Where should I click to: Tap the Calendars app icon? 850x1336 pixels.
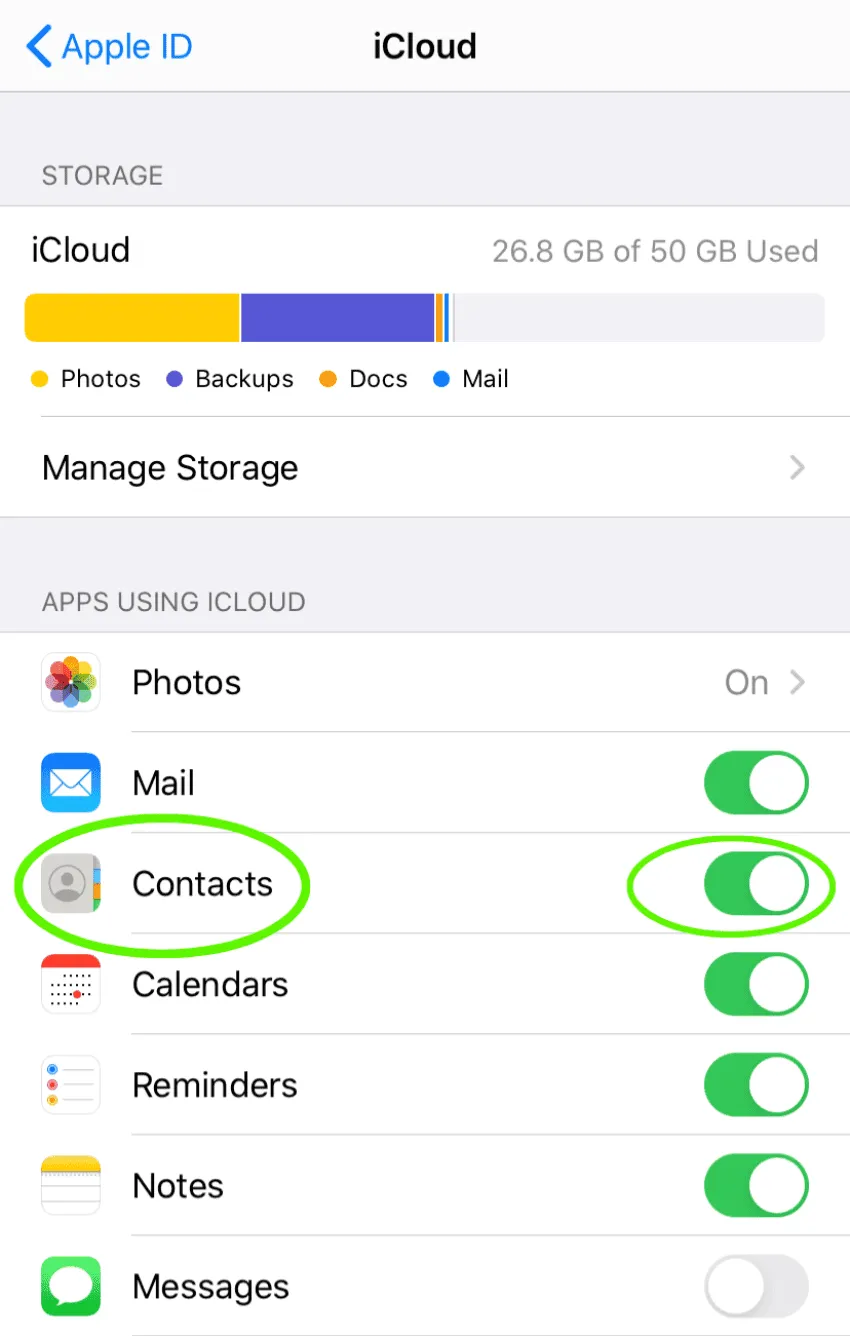pyautogui.click(x=70, y=984)
